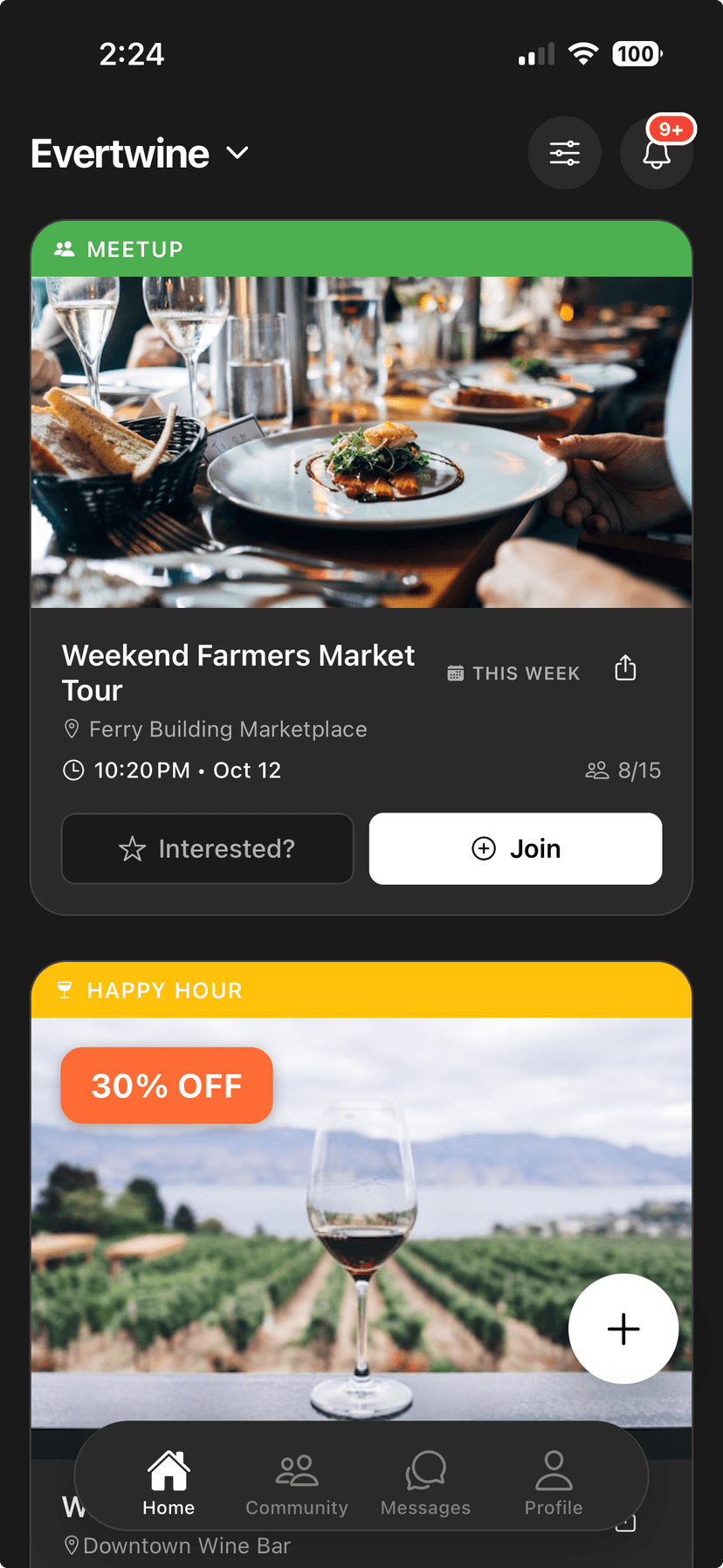Share the Weekend Farmers Market Tour event

pyautogui.click(x=625, y=667)
